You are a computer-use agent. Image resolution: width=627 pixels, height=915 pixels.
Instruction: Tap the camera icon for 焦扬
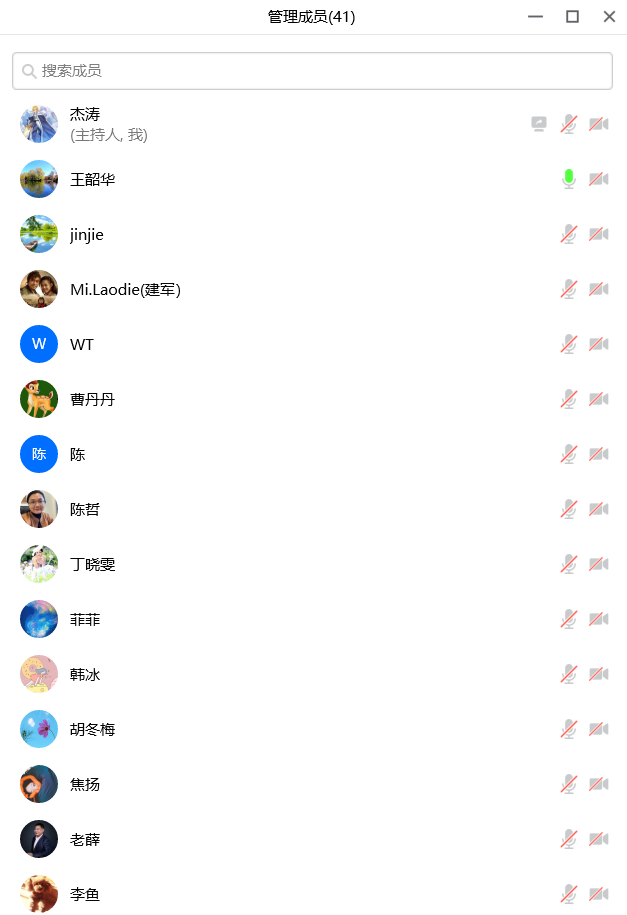598,784
